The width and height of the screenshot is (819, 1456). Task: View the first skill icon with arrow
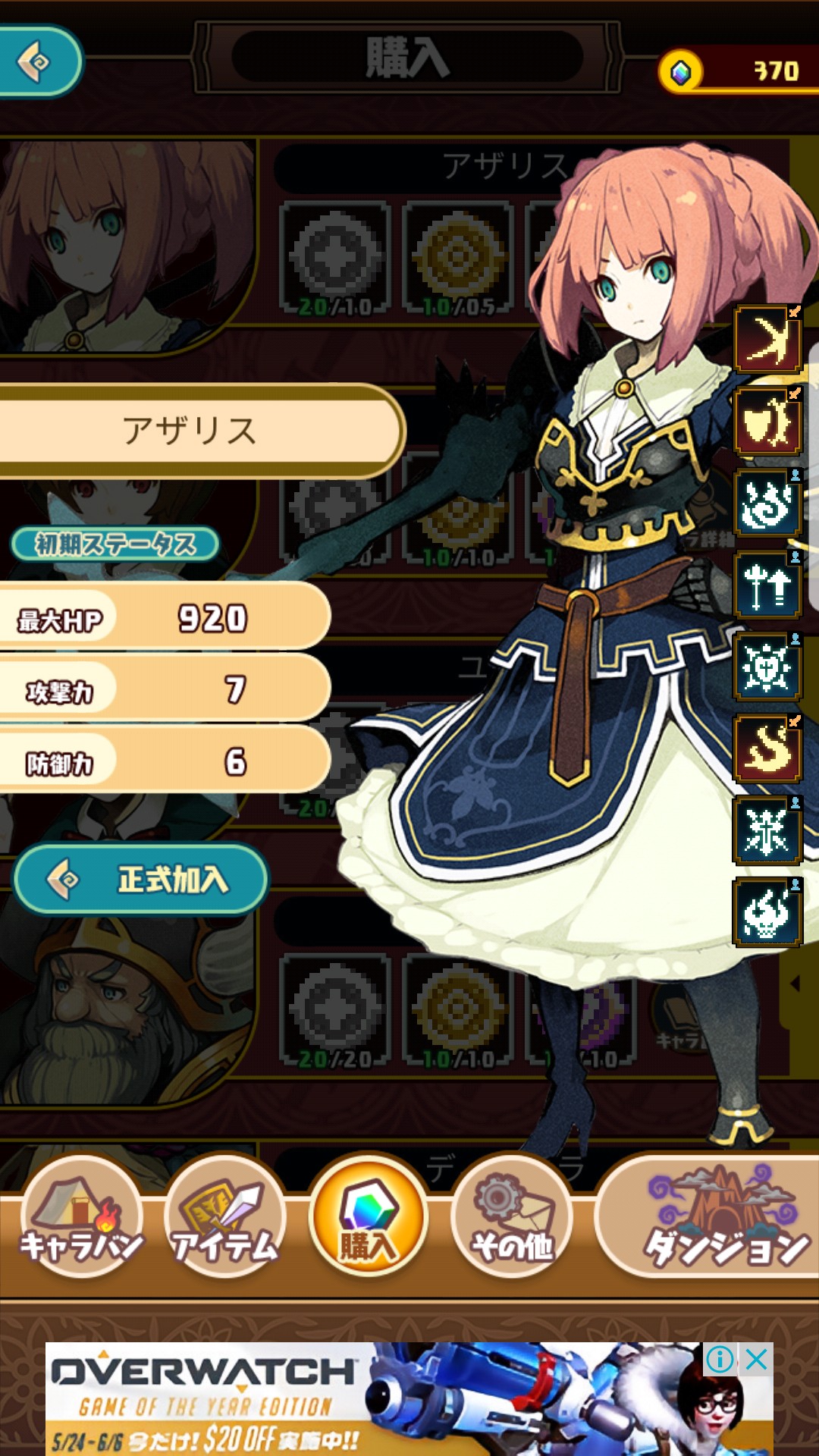(x=767, y=339)
